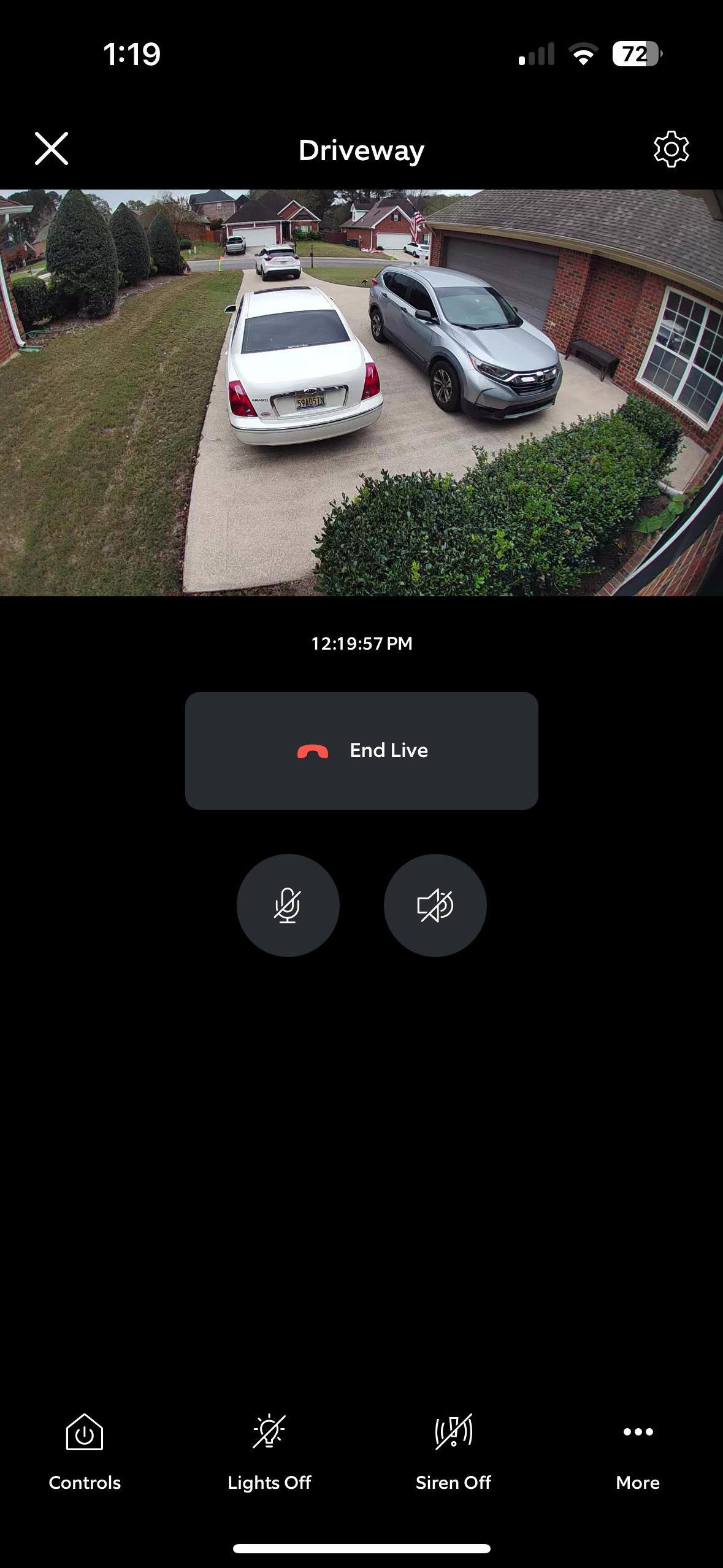
Task: End the live video stream
Action: click(x=361, y=750)
